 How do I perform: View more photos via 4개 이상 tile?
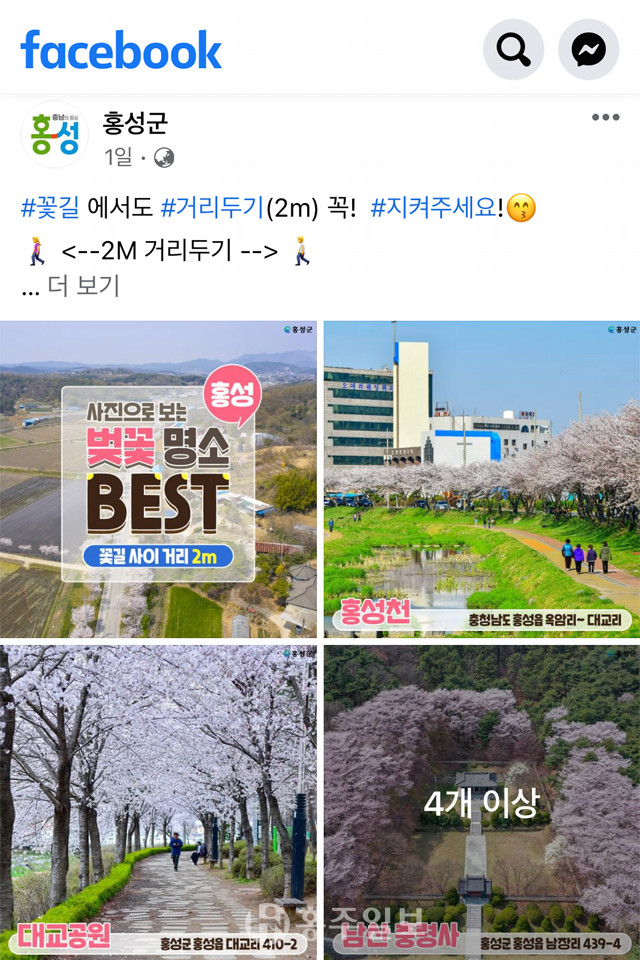481,802
